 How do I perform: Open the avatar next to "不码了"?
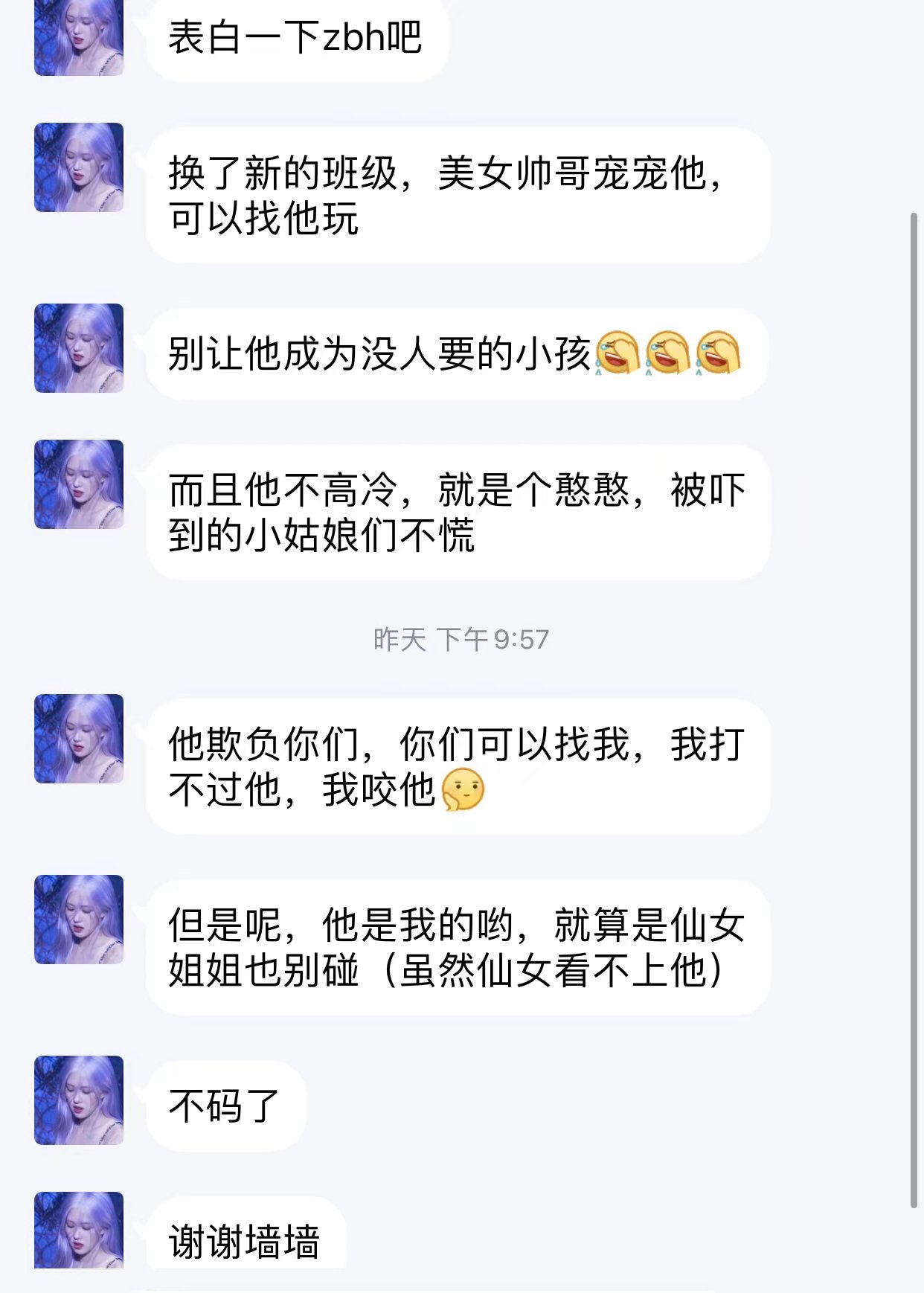point(79,1100)
